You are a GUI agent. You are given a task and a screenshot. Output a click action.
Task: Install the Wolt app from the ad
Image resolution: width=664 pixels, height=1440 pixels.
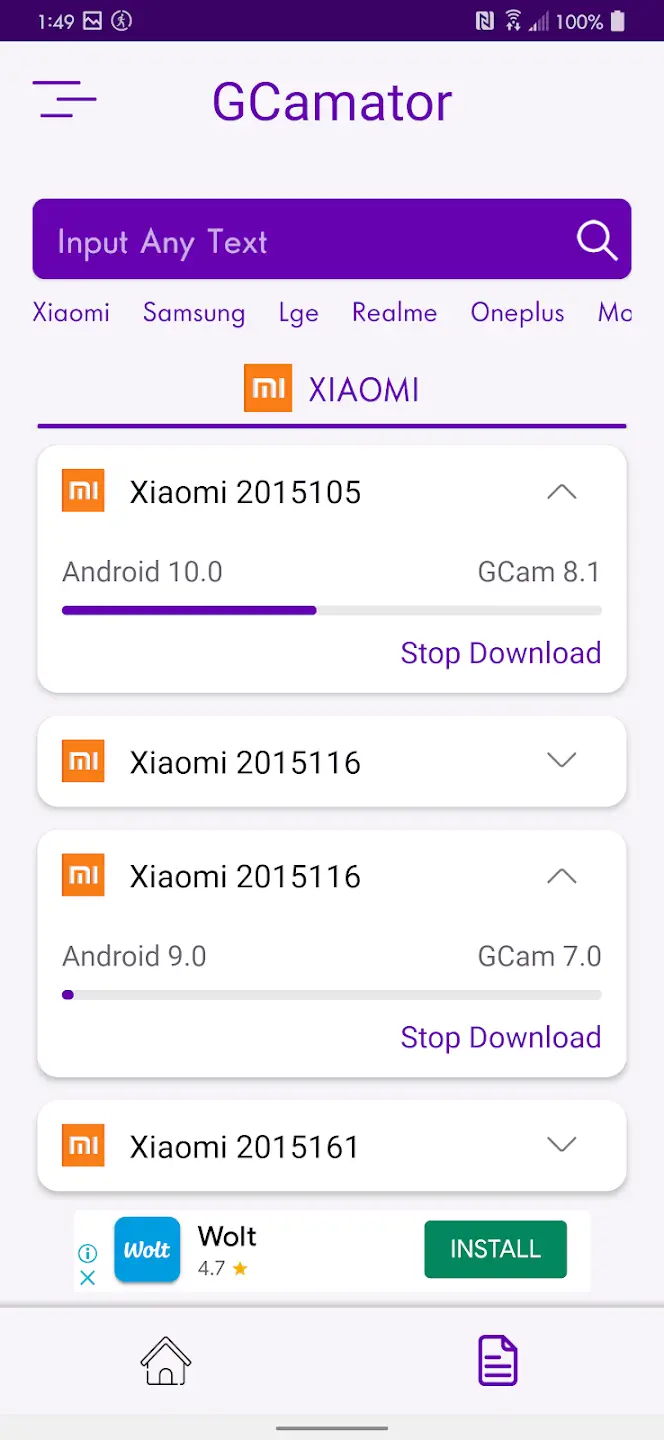tap(495, 1249)
